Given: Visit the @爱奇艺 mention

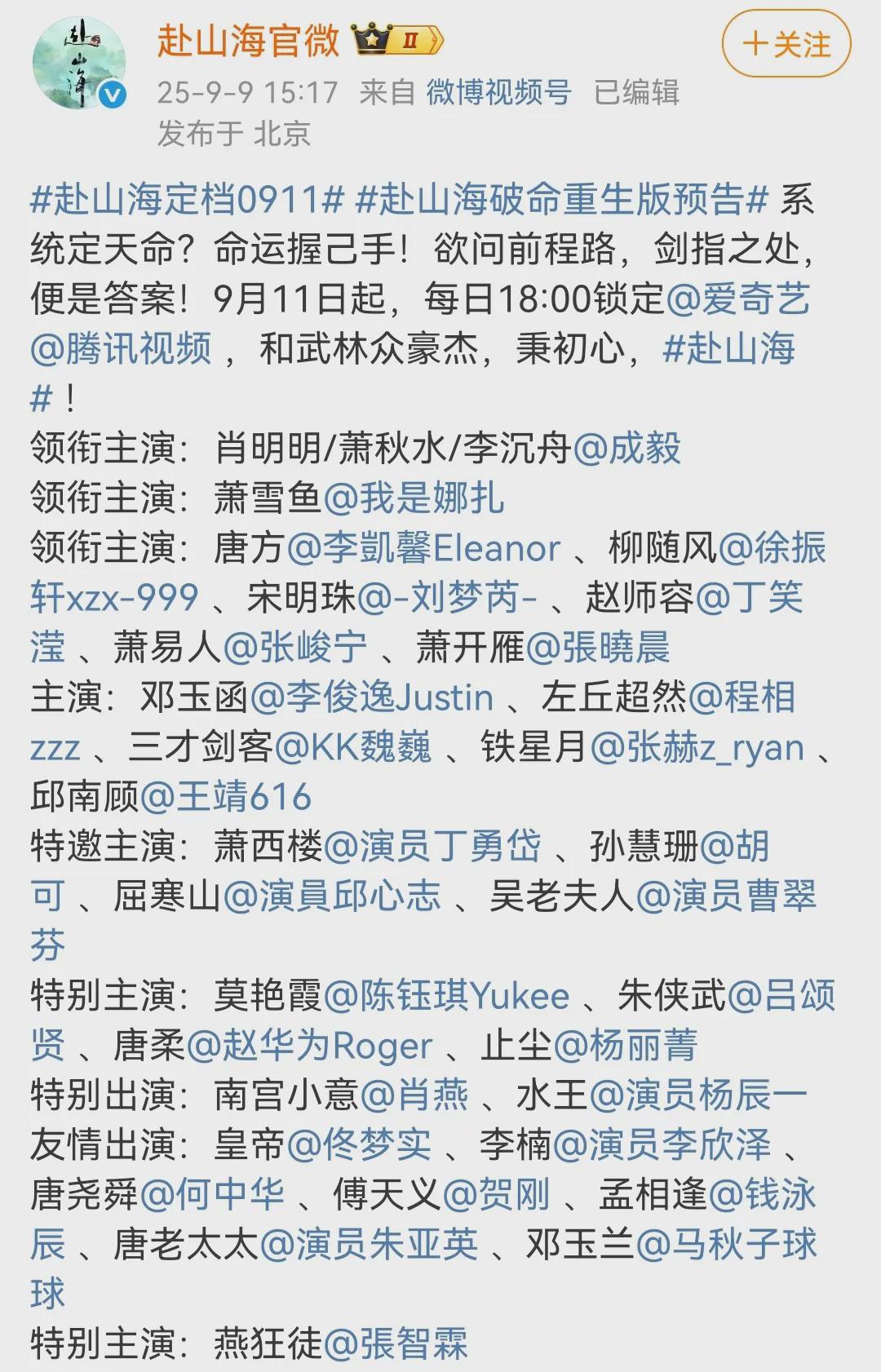Looking at the screenshot, I should 738,299.
